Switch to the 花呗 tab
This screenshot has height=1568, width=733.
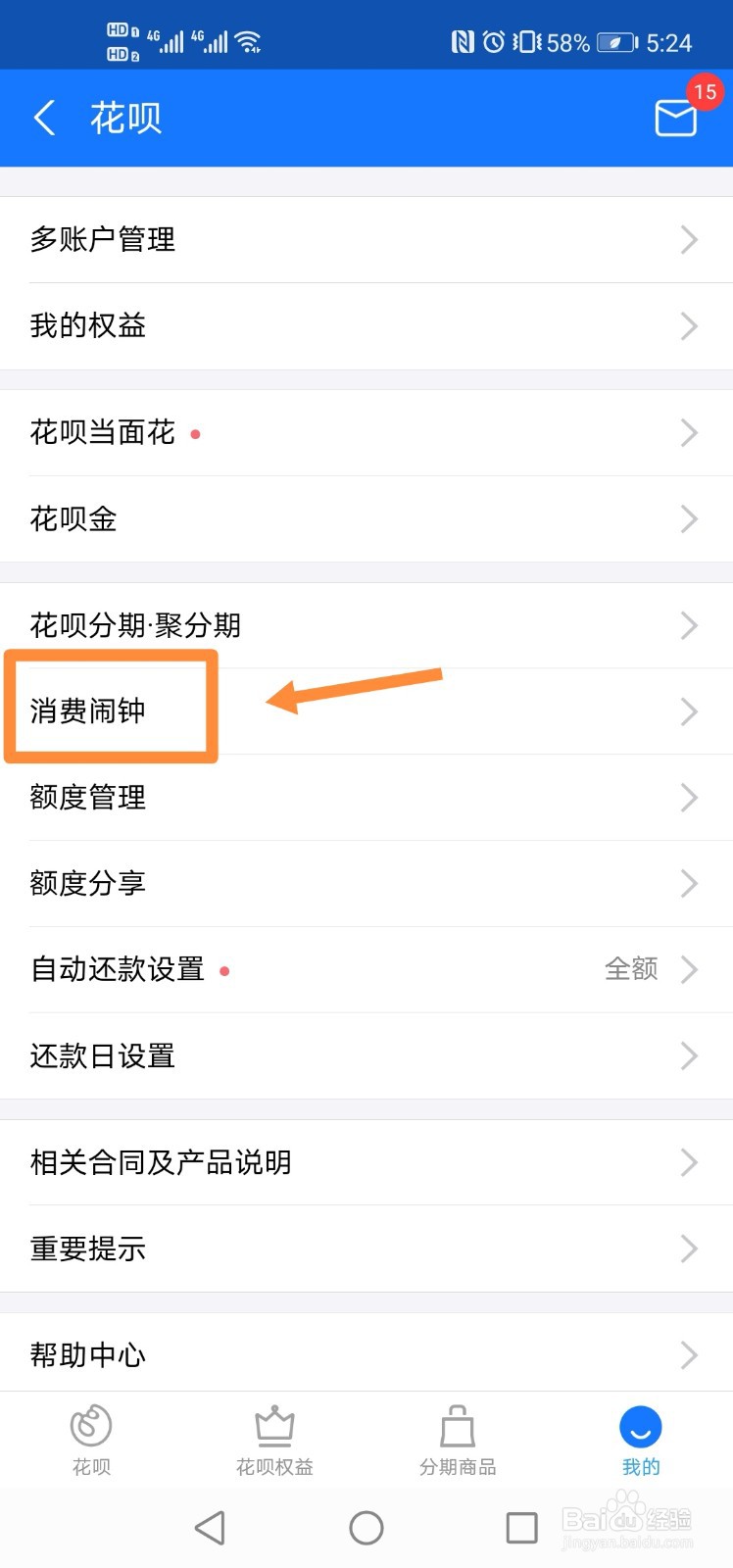pos(91,1441)
